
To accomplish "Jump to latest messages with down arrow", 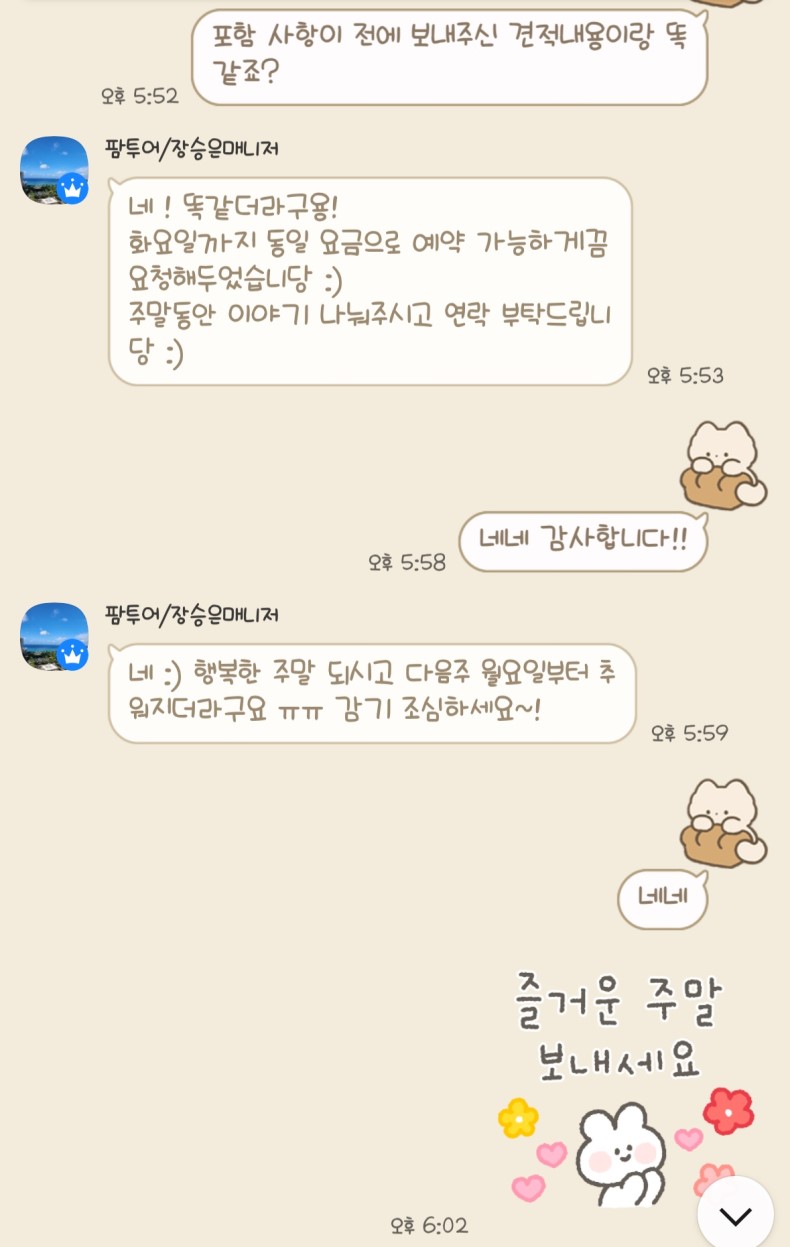I will point(735,1215).
